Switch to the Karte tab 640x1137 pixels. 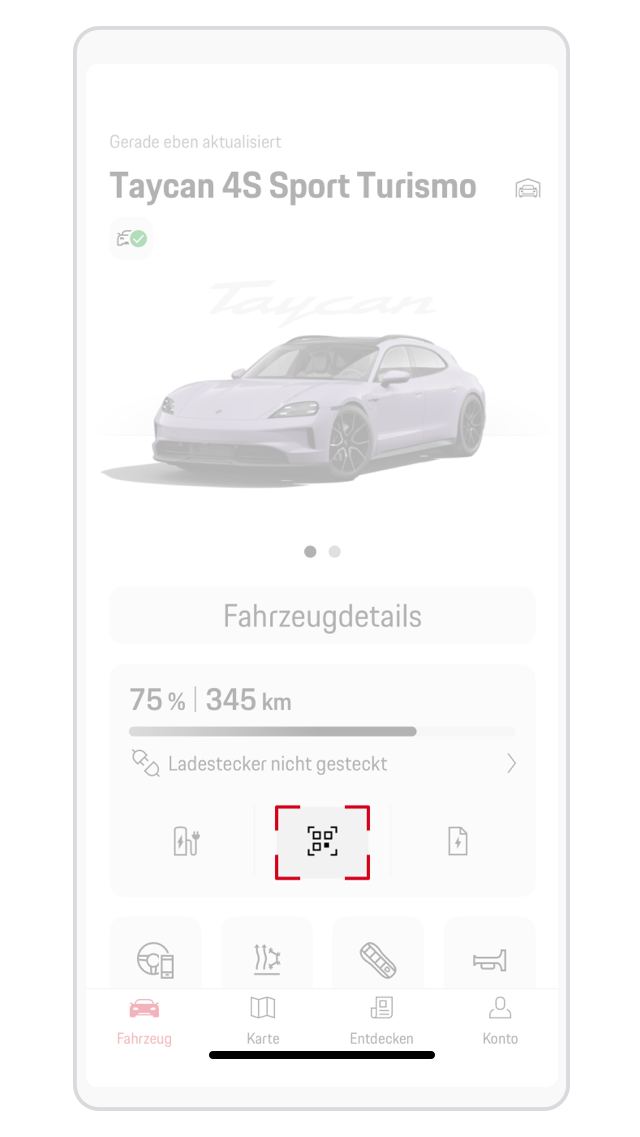[x=263, y=1020]
